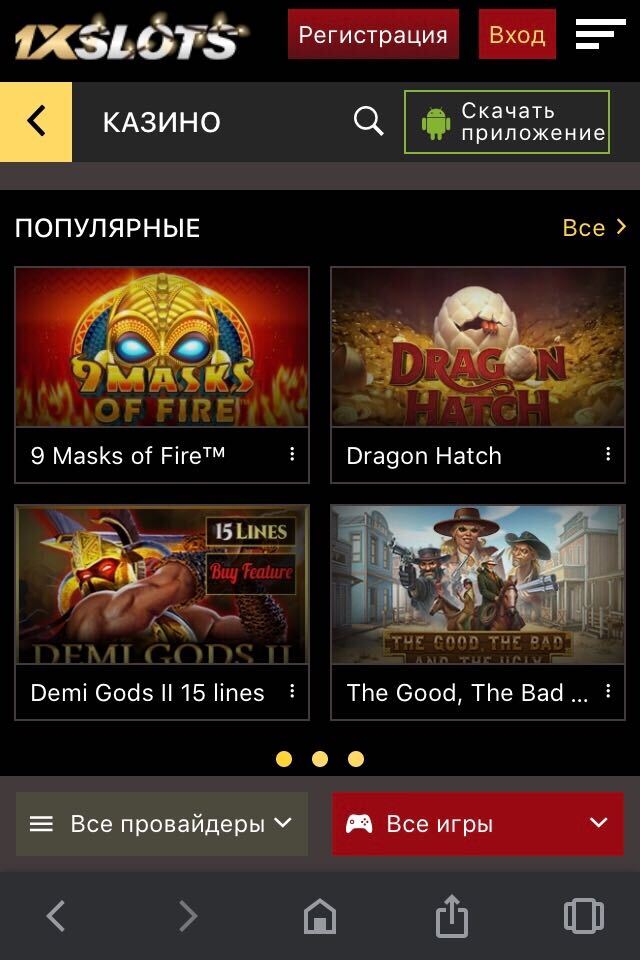The width and height of the screenshot is (640, 960).
Task: Tap Скачать приложение for Android
Action: (507, 122)
